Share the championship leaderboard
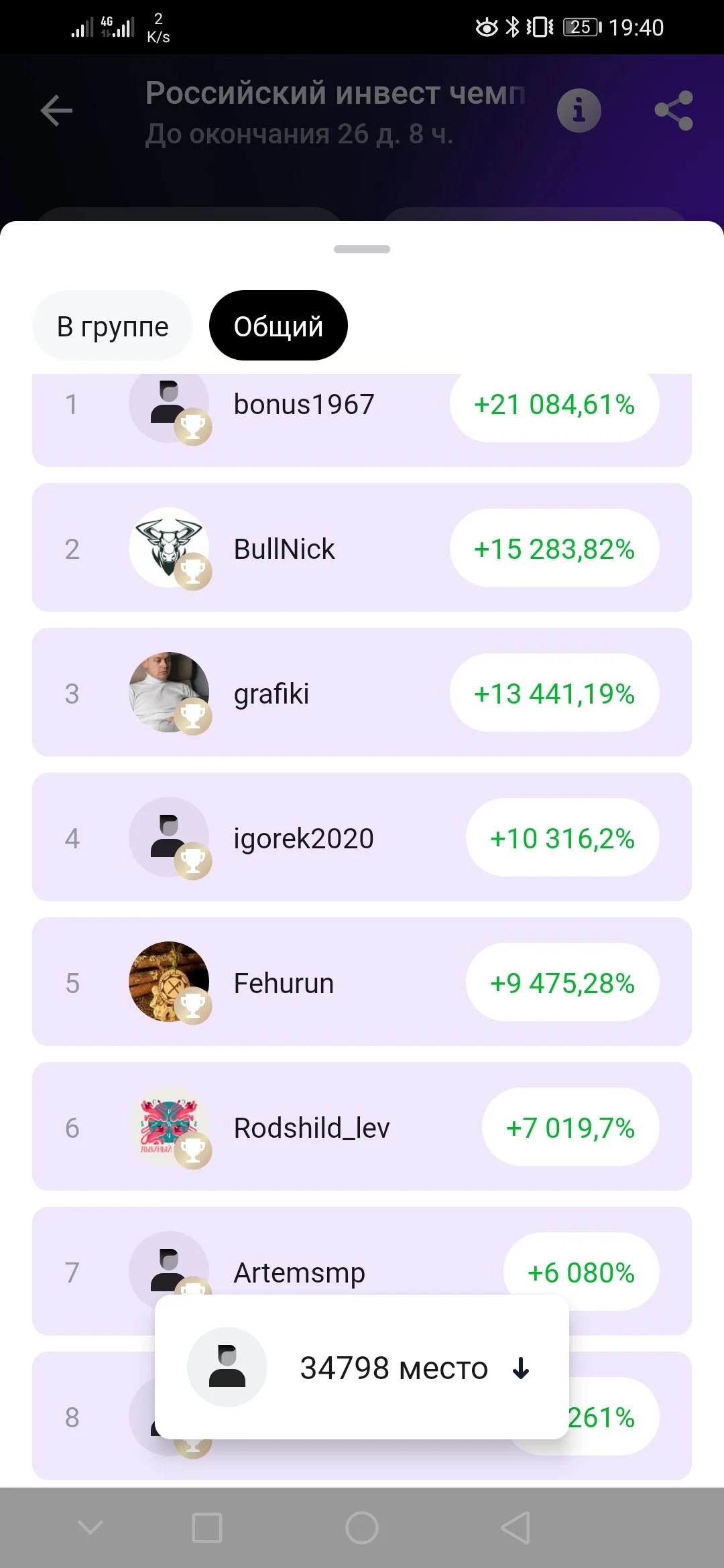 click(674, 111)
